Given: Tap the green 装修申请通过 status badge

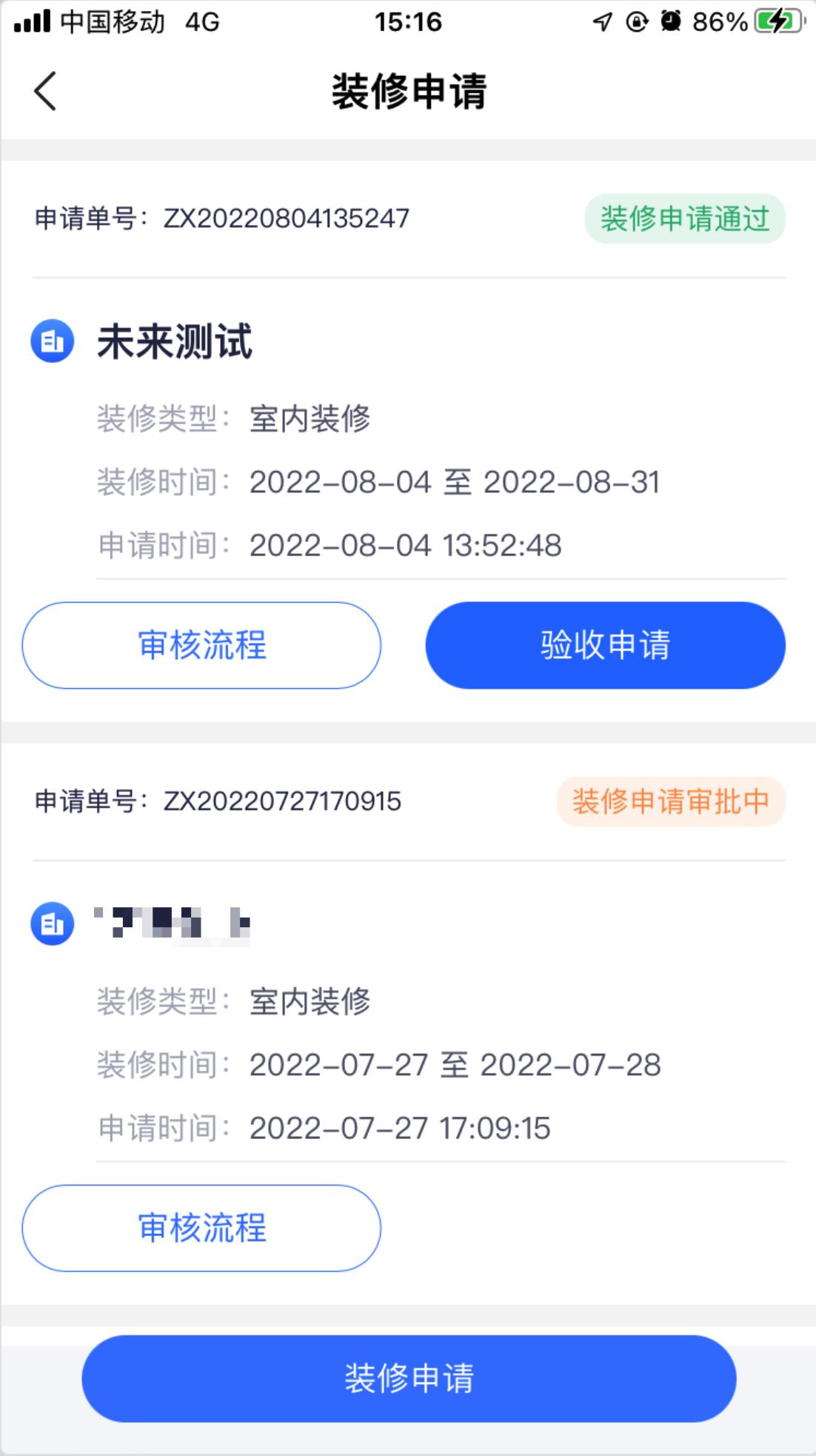Looking at the screenshot, I should (x=683, y=217).
